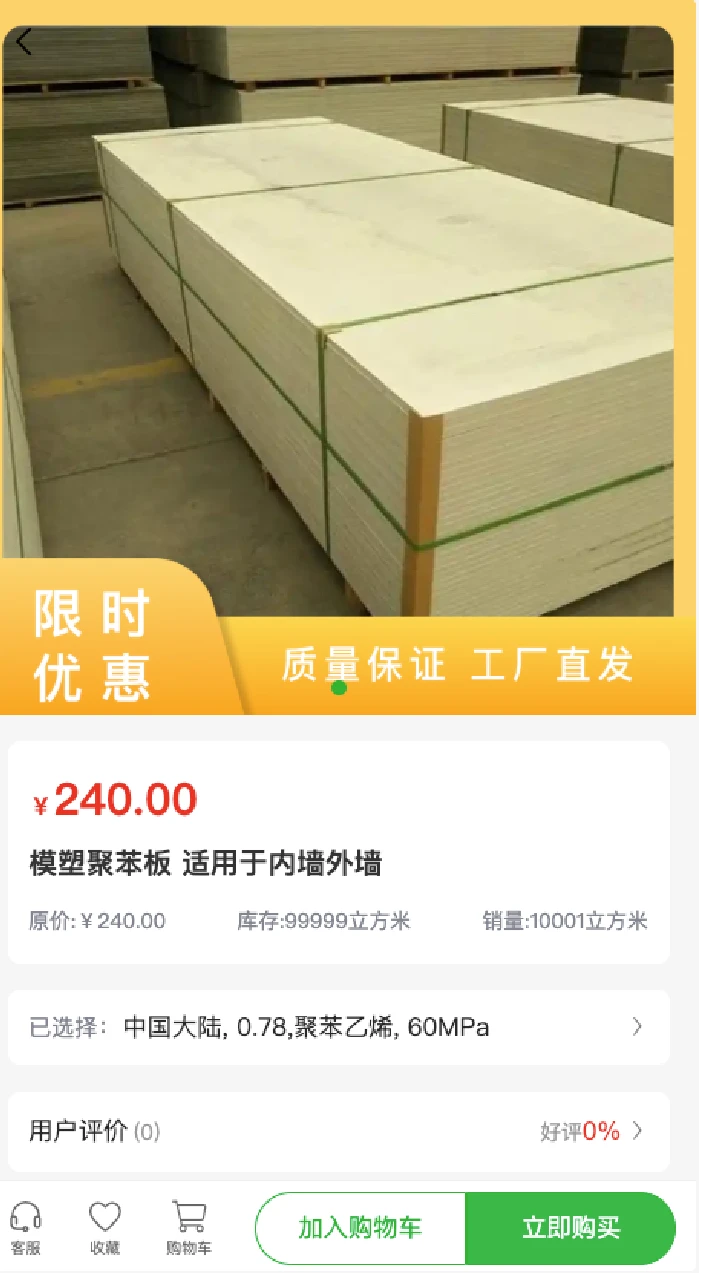Open user reviews via 用户评价 chevron
Screen dimensions: 720x1280
click(639, 1131)
